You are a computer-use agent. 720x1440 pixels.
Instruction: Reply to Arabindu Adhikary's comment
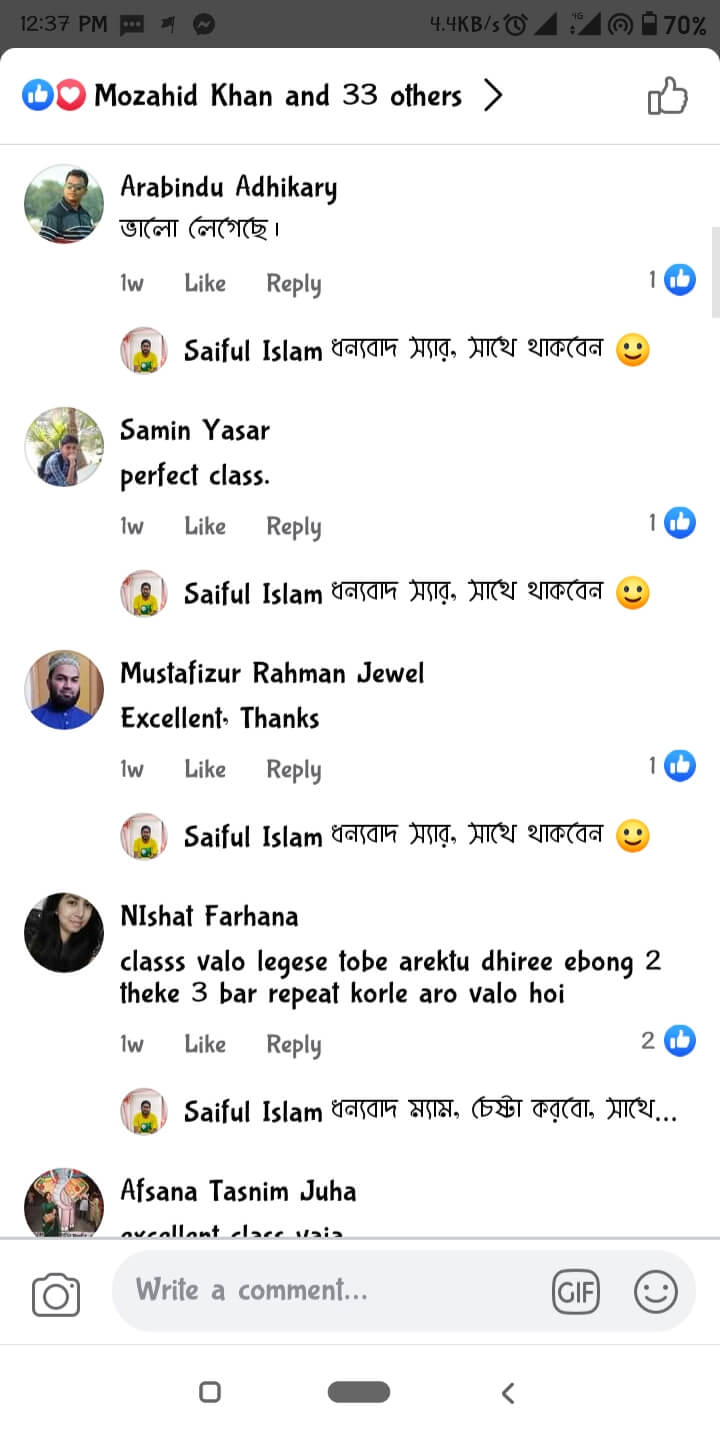coord(293,284)
